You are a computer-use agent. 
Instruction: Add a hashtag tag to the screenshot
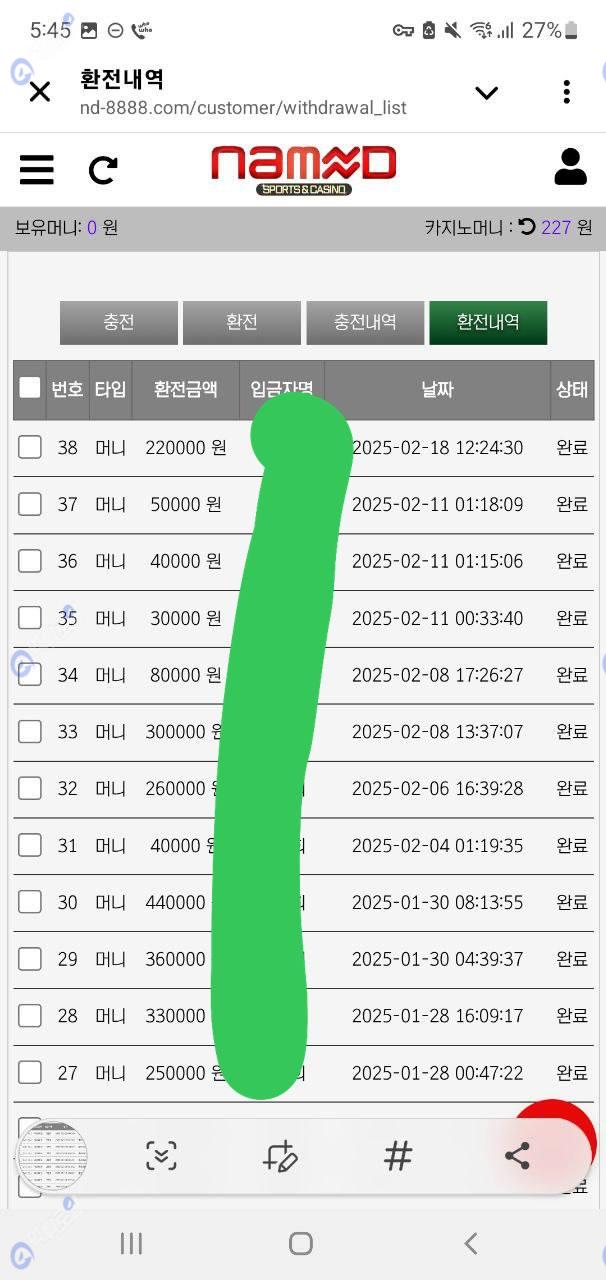pos(398,1157)
